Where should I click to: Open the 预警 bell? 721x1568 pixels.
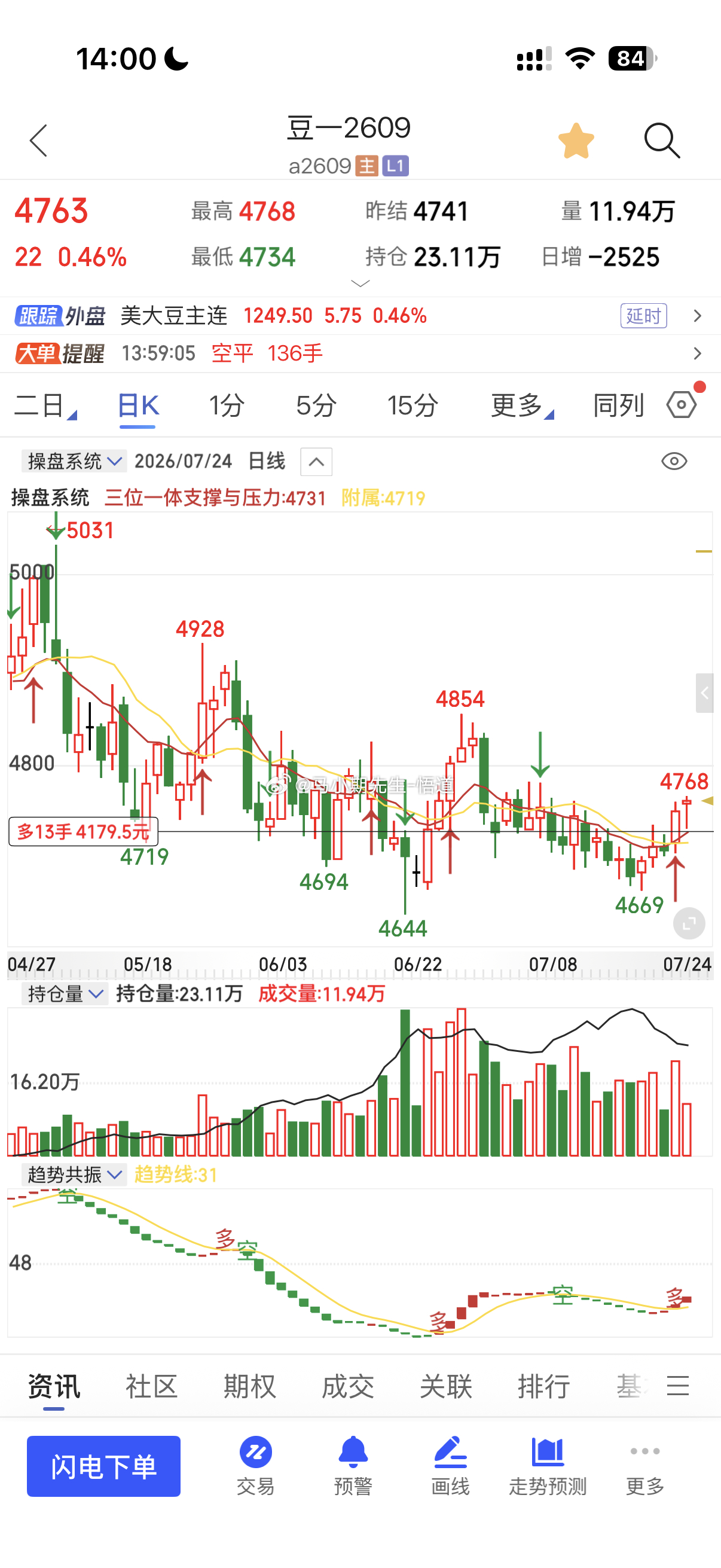[x=353, y=1466]
